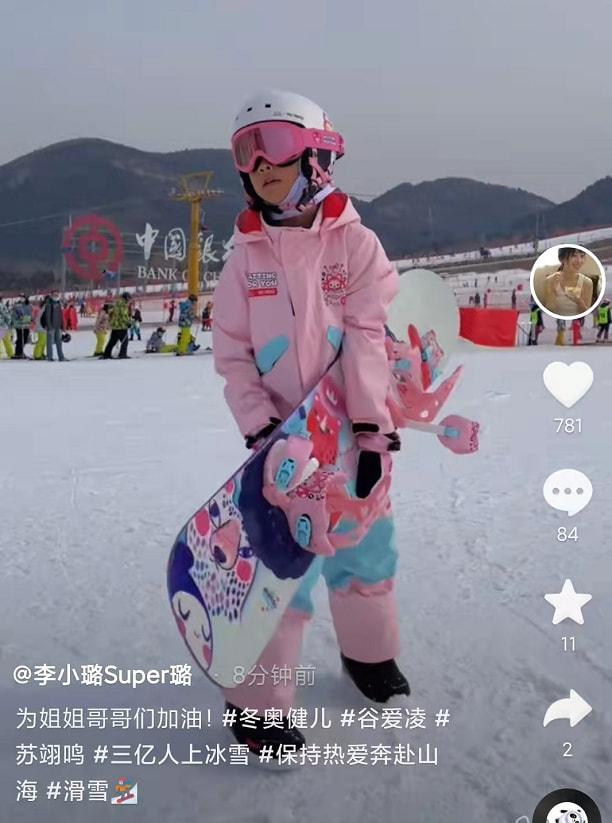
Task: Open the #滑雪 hashtag
Action: tap(78, 791)
